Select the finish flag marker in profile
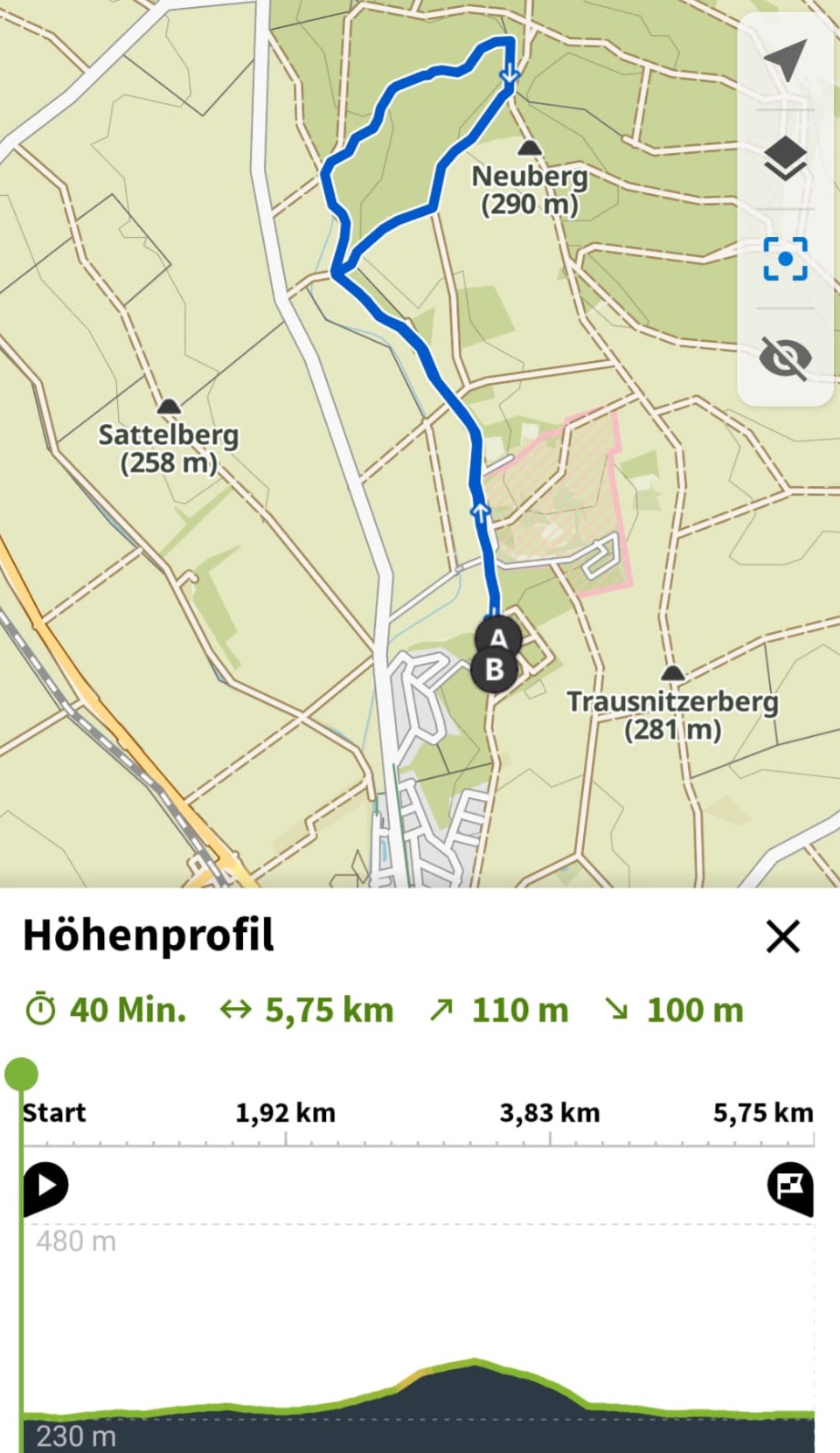The height and width of the screenshot is (1453, 840). pos(790,1189)
